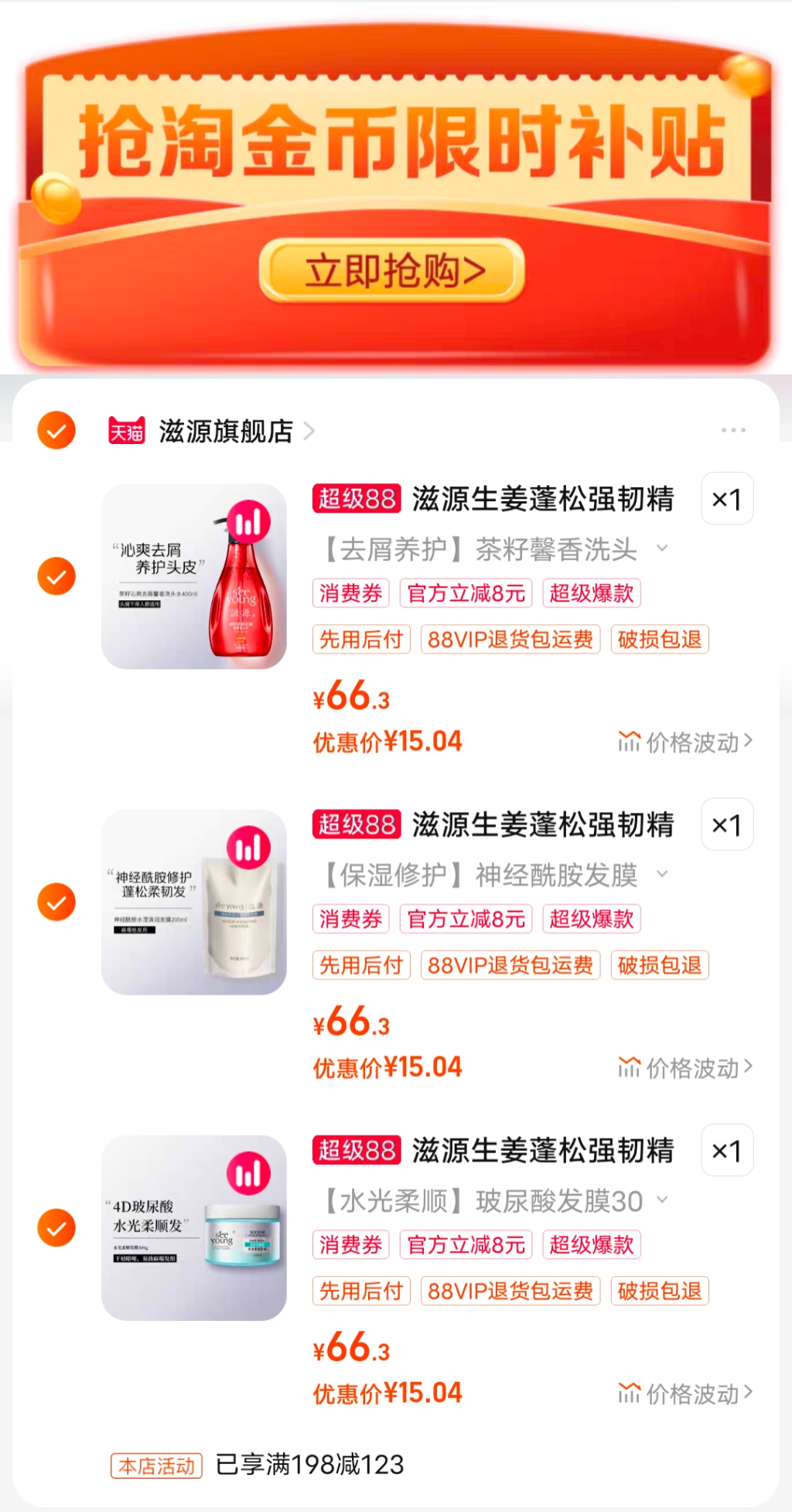Toggle the select-all checkmark next to 滋源旗舰店
Image resolution: width=792 pixels, height=1512 pixels.
tap(55, 431)
